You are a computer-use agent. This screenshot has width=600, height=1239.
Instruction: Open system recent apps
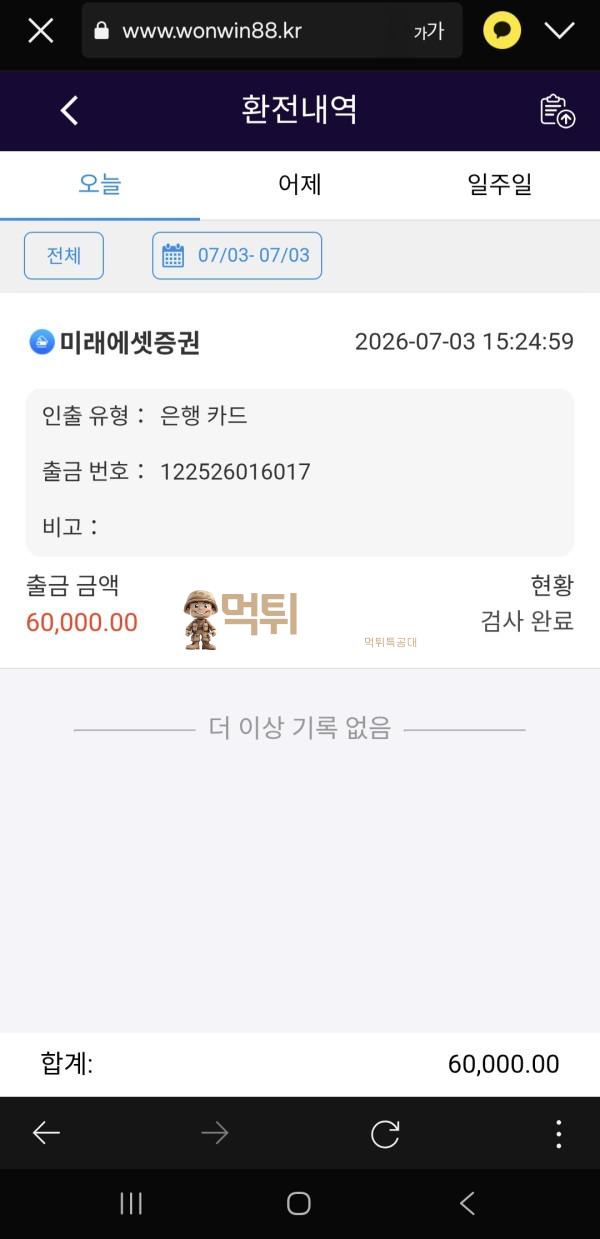coord(131,1203)
